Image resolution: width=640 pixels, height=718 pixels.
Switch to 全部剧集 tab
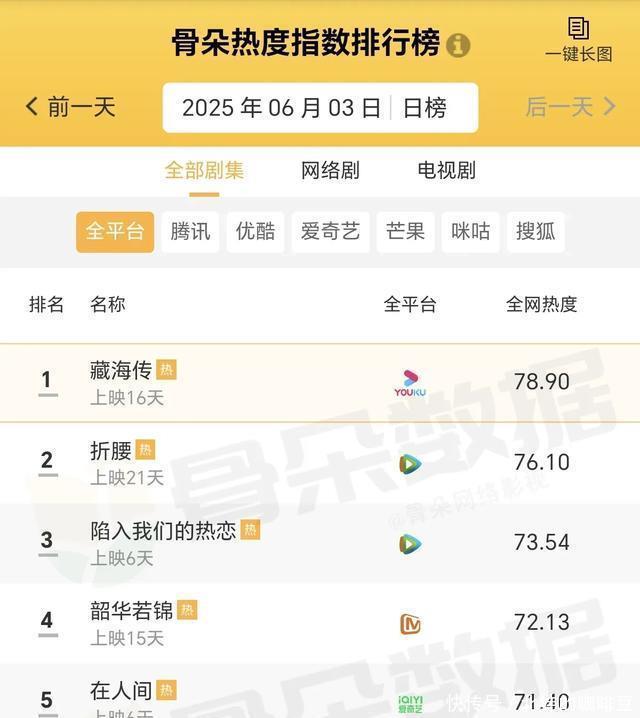204,170
